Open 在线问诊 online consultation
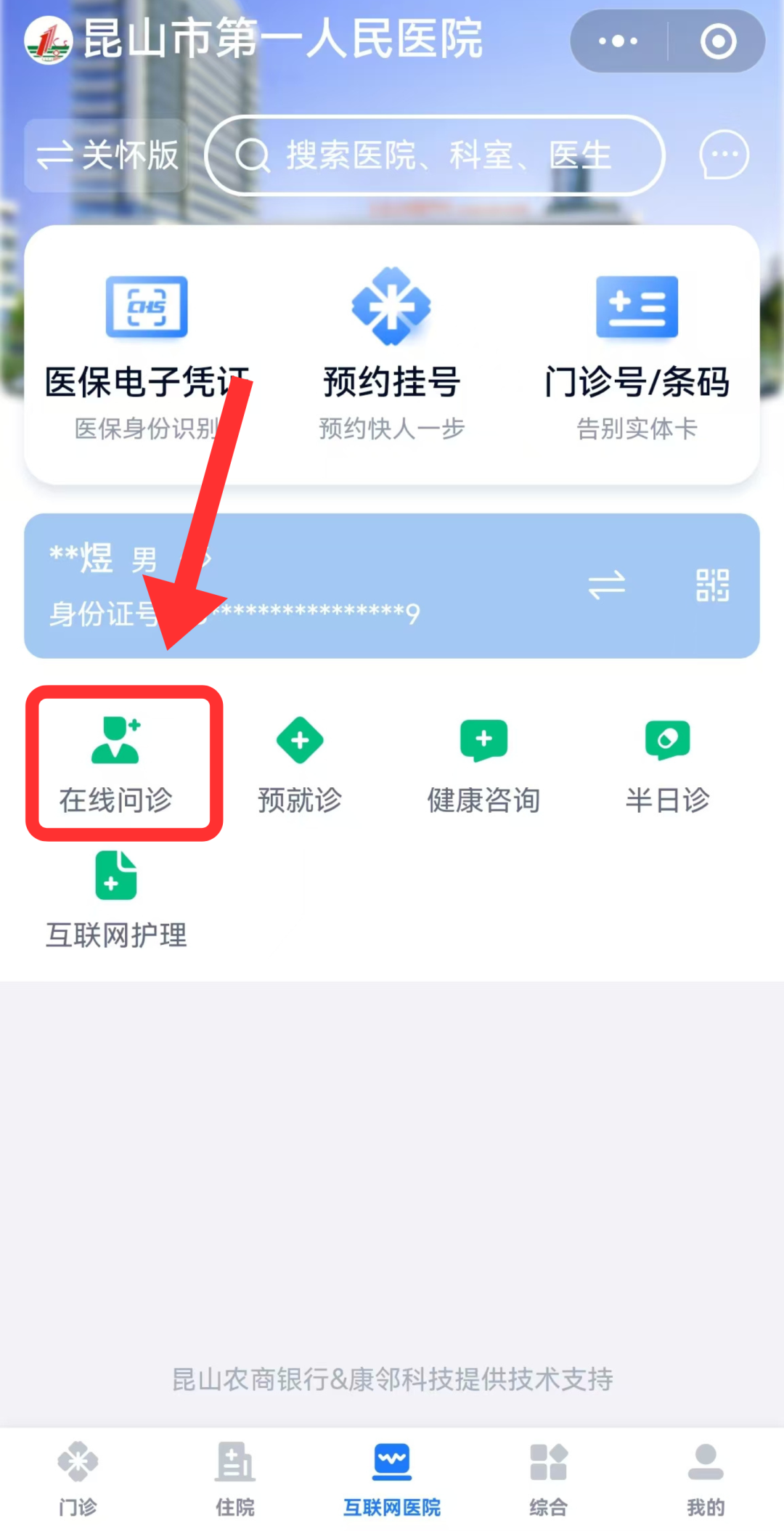Image resolution: width=784 pixels, height=1531 pixels. [116, 763]
